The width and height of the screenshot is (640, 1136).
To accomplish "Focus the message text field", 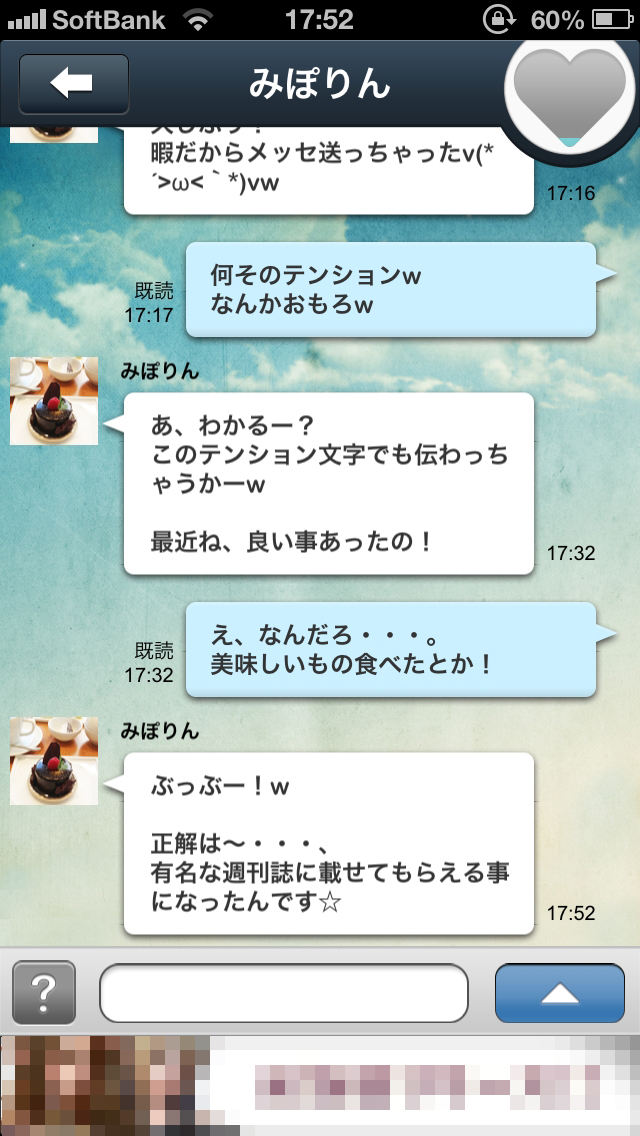I will coord(284,993).
